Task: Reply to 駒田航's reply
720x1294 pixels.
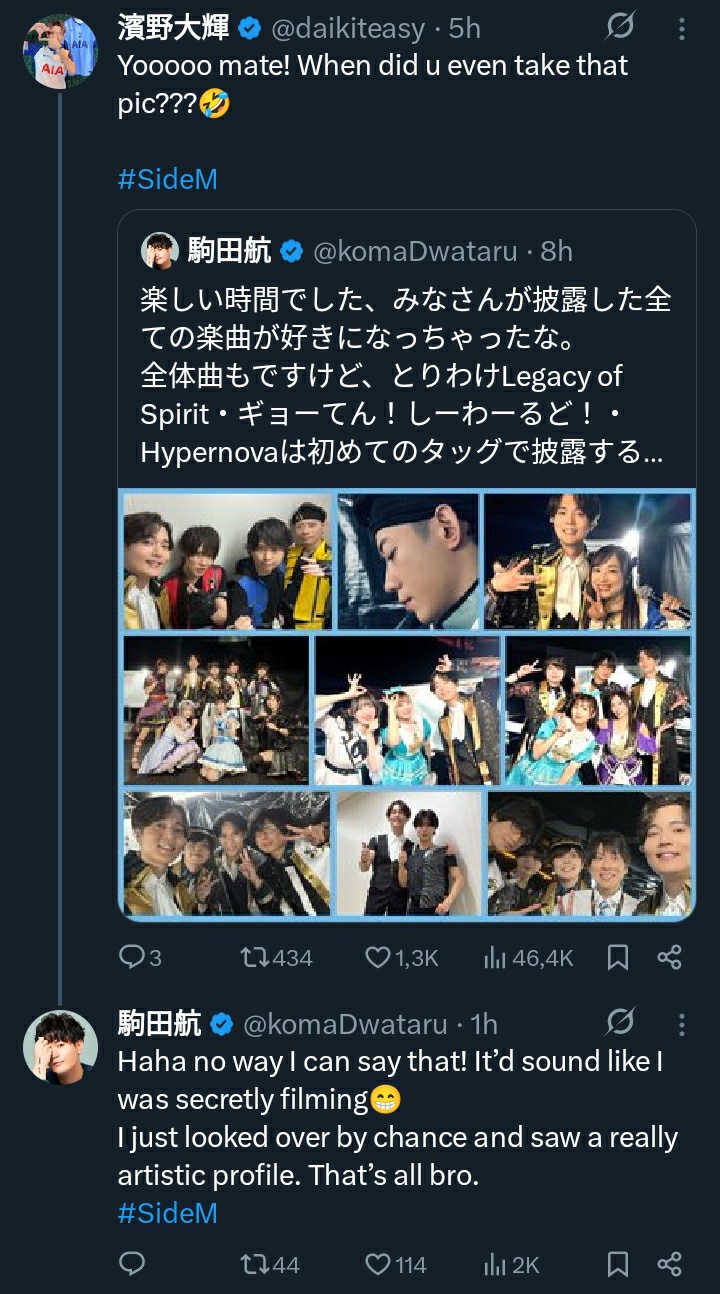Action: 133,1265
